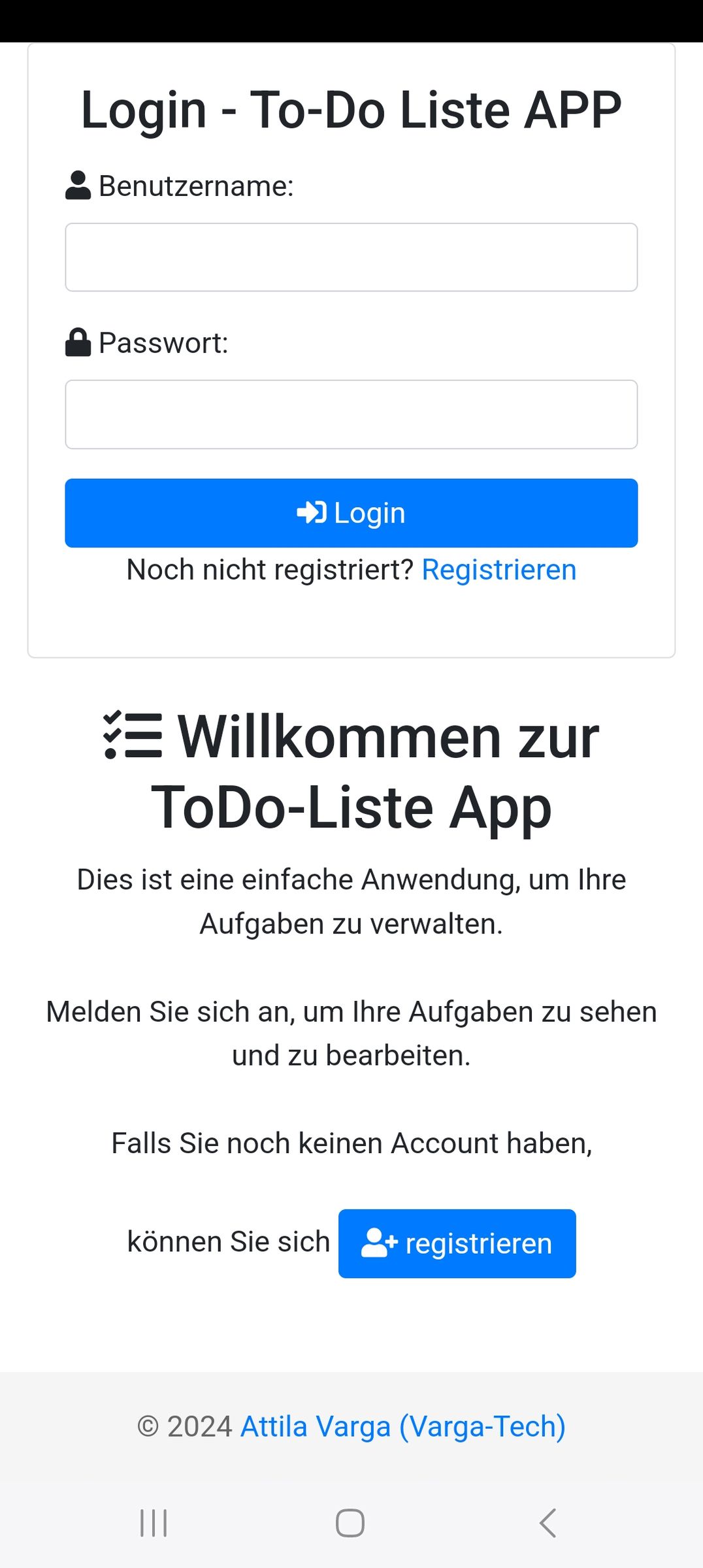Click the Passwort label text
Viewport: 703px width, 1568px height.
click(163, 343)
